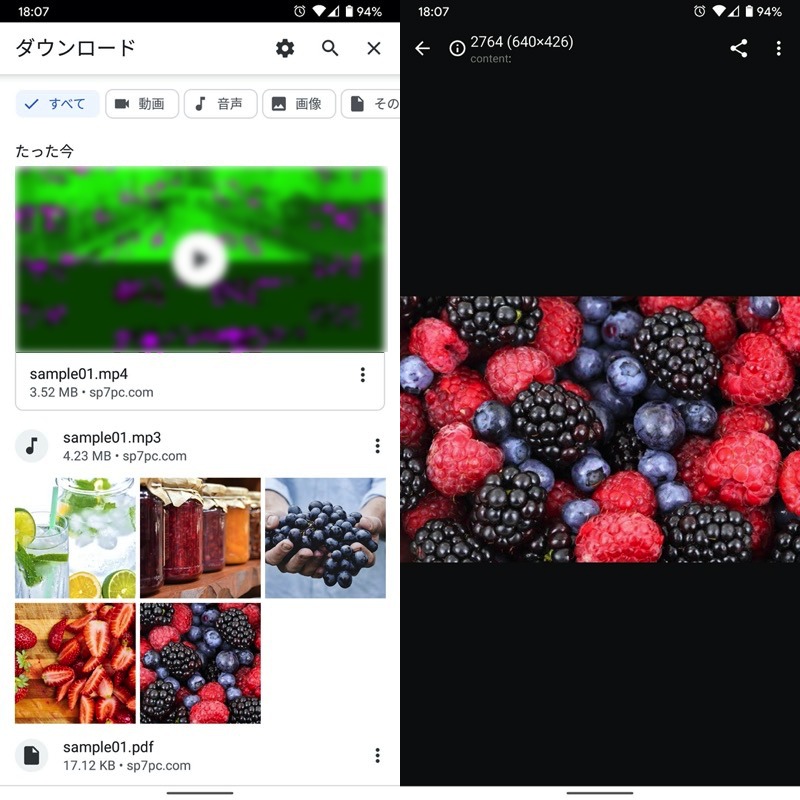This screenshot has height=800, width=800.
Task: Share the 2764 image
Action: (739, 48)
